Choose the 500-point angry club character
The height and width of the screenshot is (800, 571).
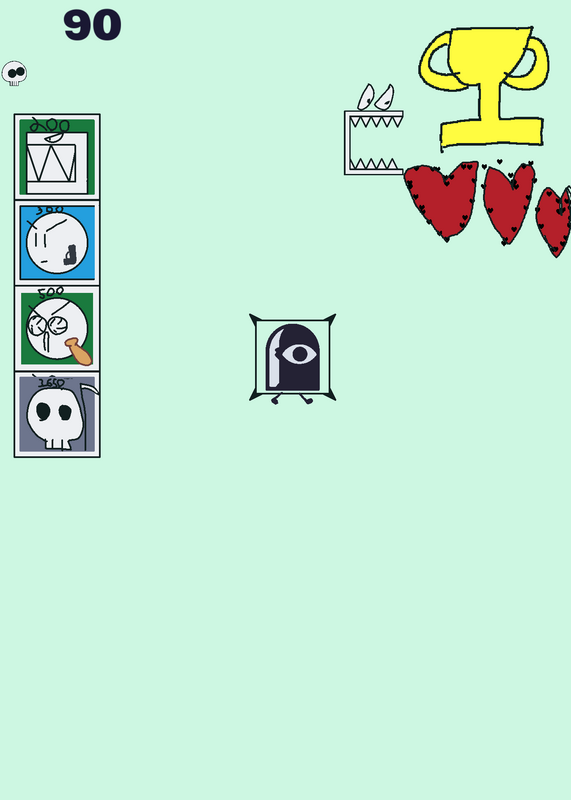point(57,329)
